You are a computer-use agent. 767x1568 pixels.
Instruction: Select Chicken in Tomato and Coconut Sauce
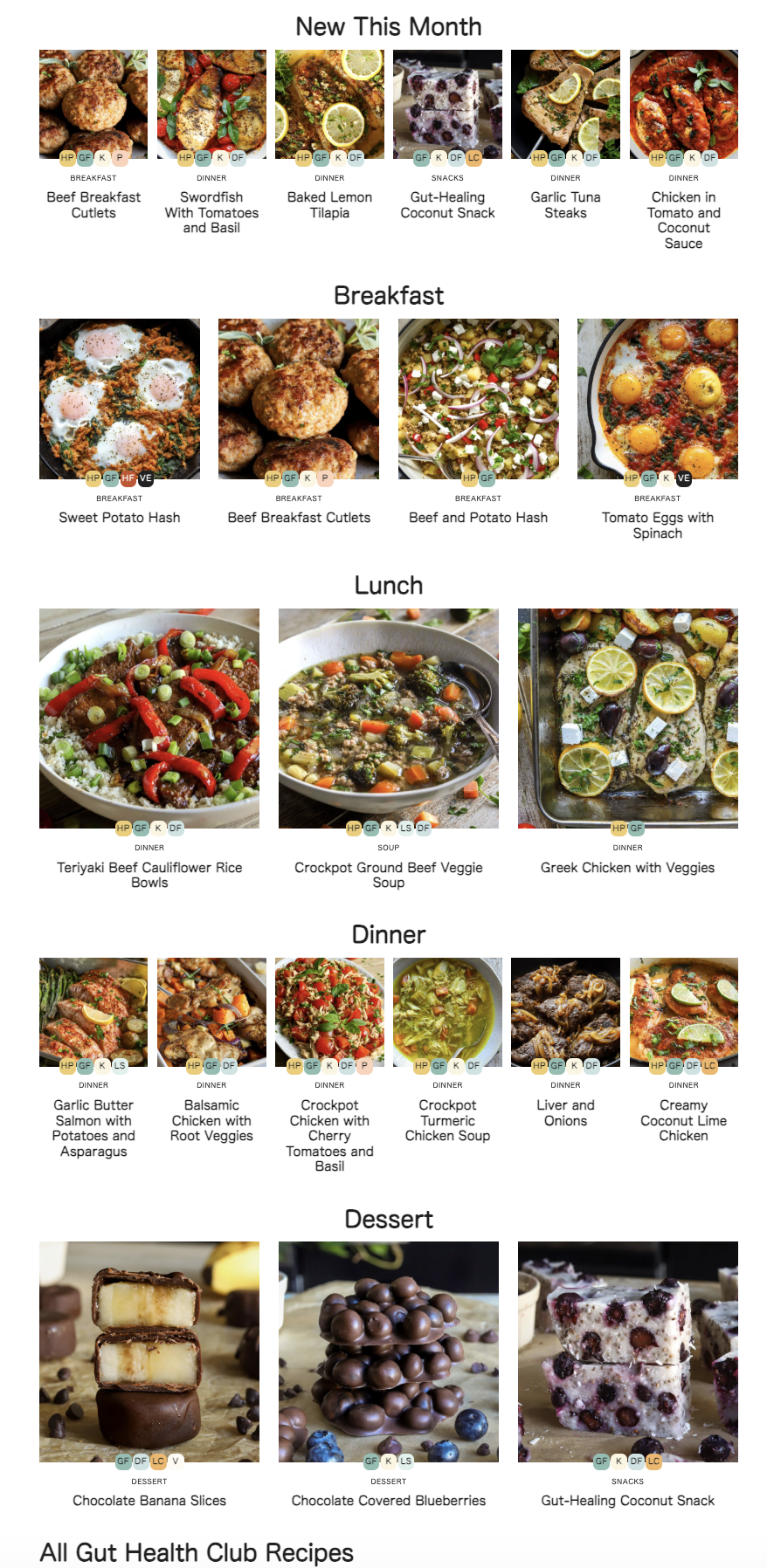tap(683, 220)
